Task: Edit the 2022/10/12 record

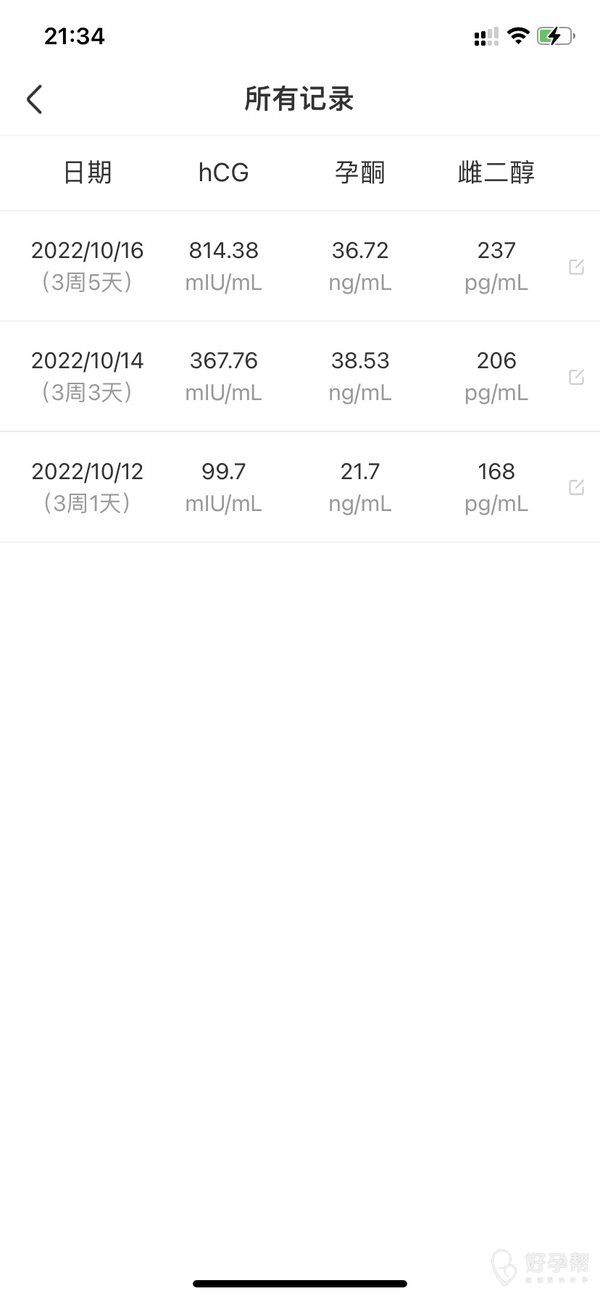Action: [x=576, y=486]
